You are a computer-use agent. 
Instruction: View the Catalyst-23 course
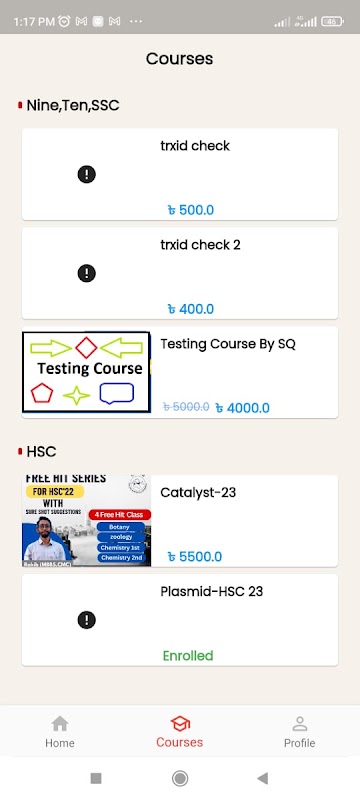[179, 521]
